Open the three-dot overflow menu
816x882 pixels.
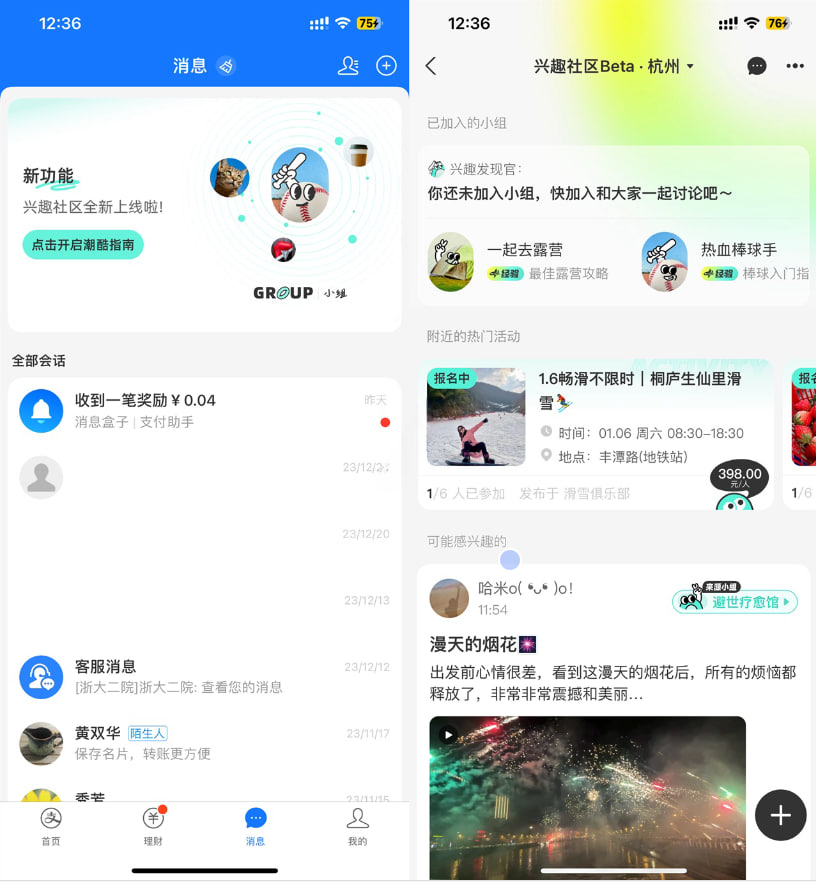click(x=795, y=66)
